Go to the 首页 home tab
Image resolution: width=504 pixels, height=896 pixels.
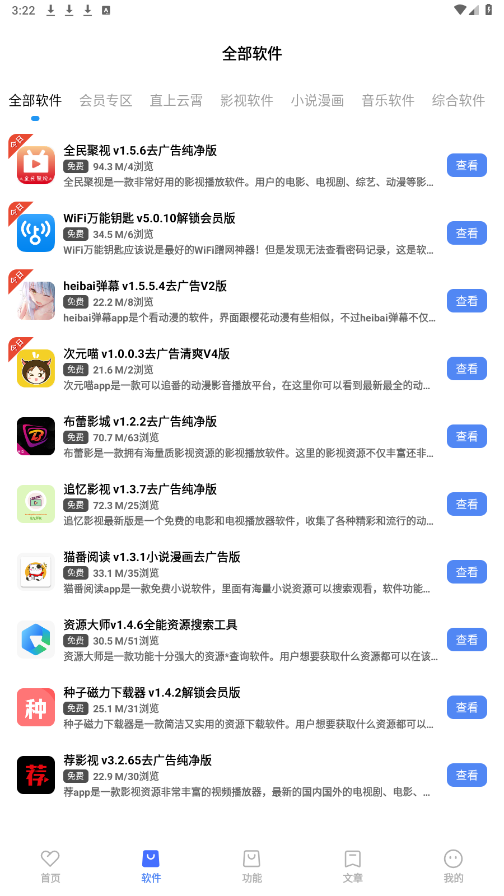tap(50, 866)
